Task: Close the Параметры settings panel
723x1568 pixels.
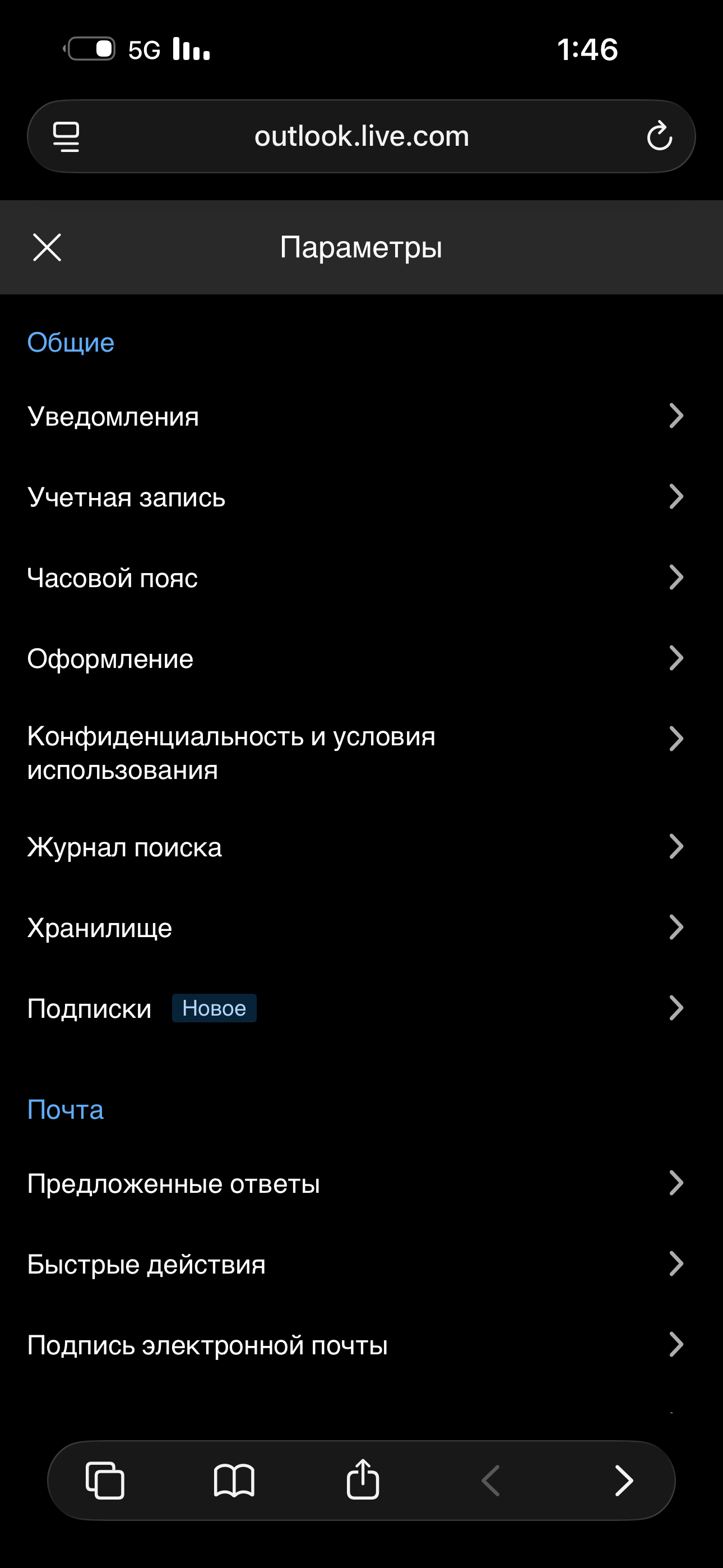Action: (47, 247)
